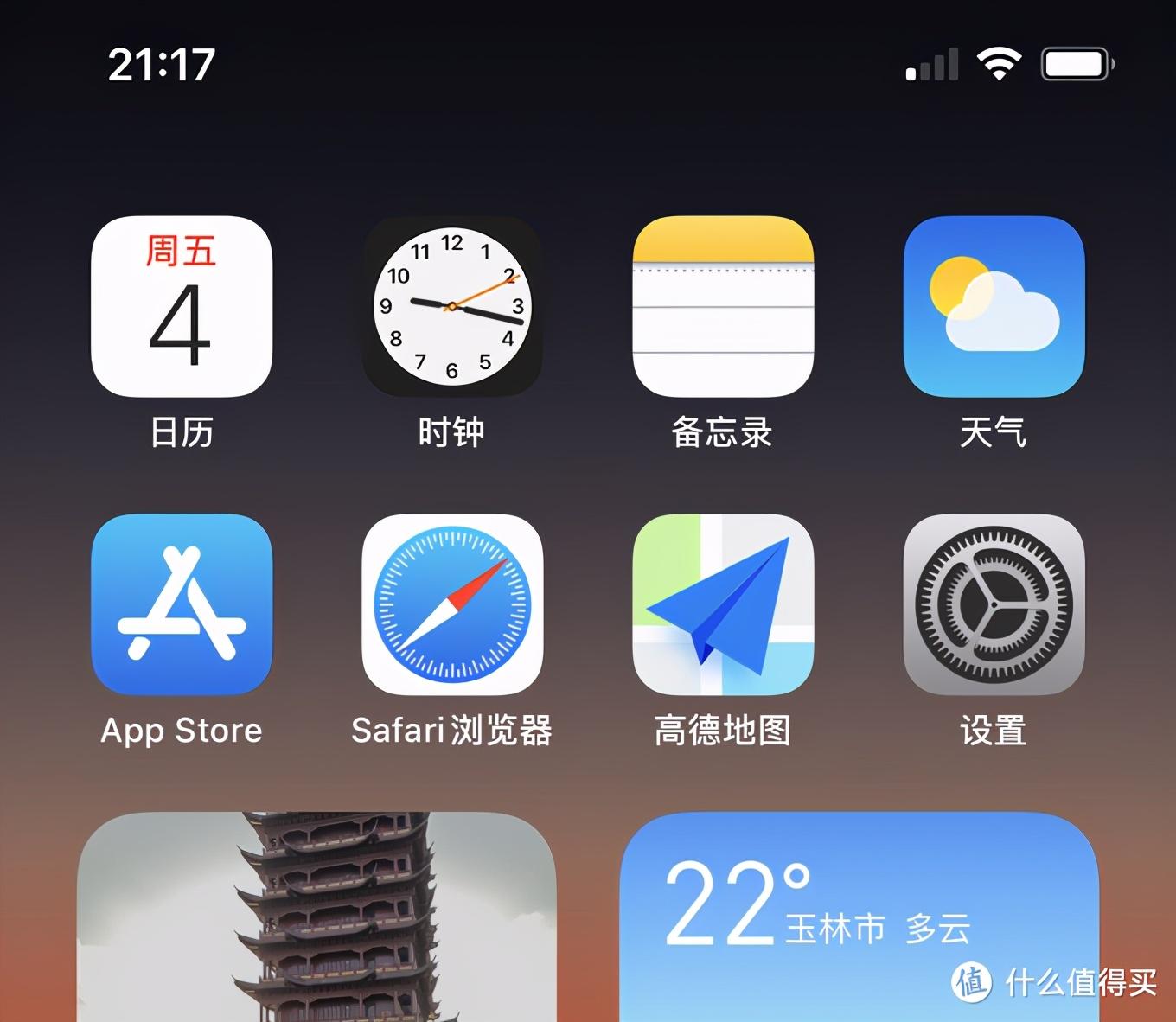The height and width of the screenshot is (1022, 1176).
Task: Open Safari浏览器
Action: [452, 604]
